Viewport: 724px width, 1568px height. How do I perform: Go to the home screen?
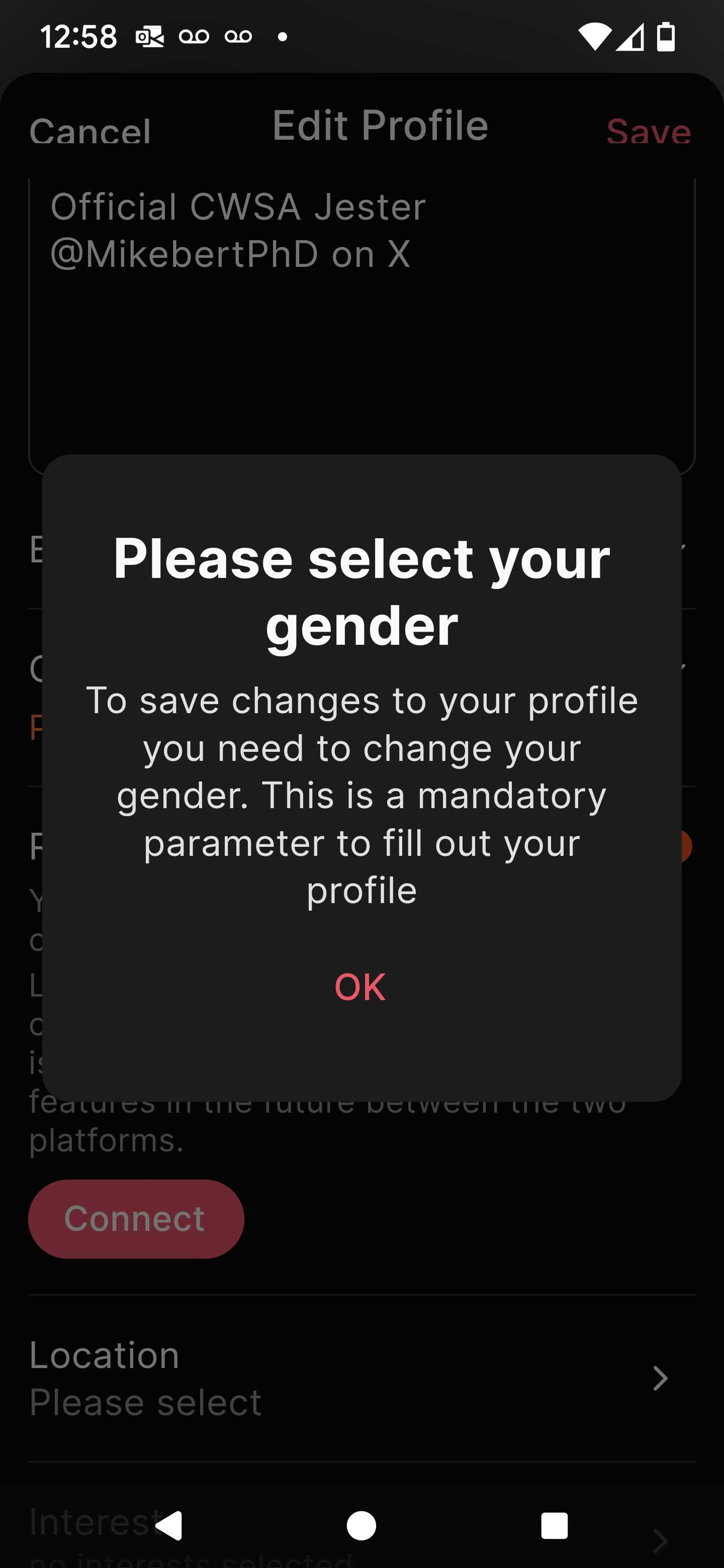click(x=361, y=1526)
